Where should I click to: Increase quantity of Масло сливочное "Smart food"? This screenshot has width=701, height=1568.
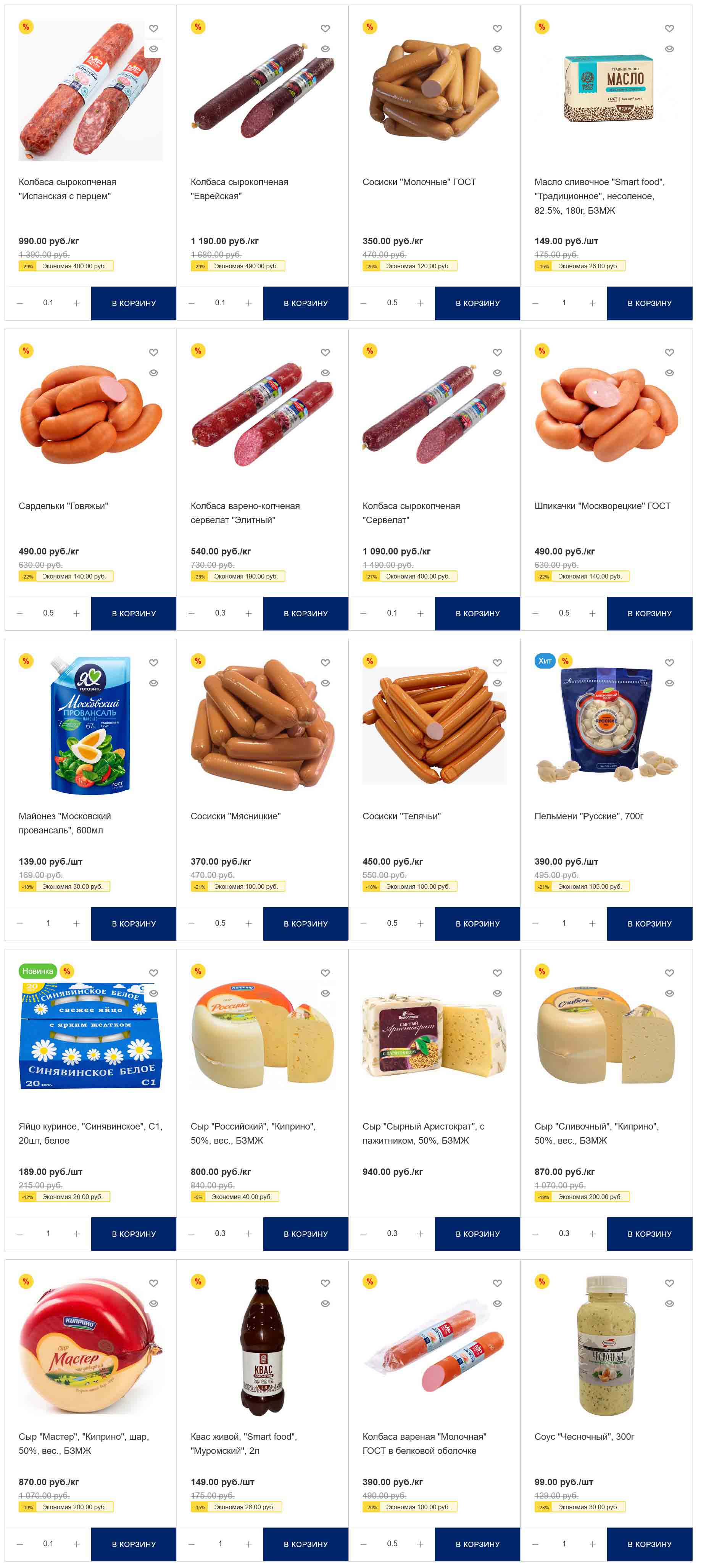(592, 303)
